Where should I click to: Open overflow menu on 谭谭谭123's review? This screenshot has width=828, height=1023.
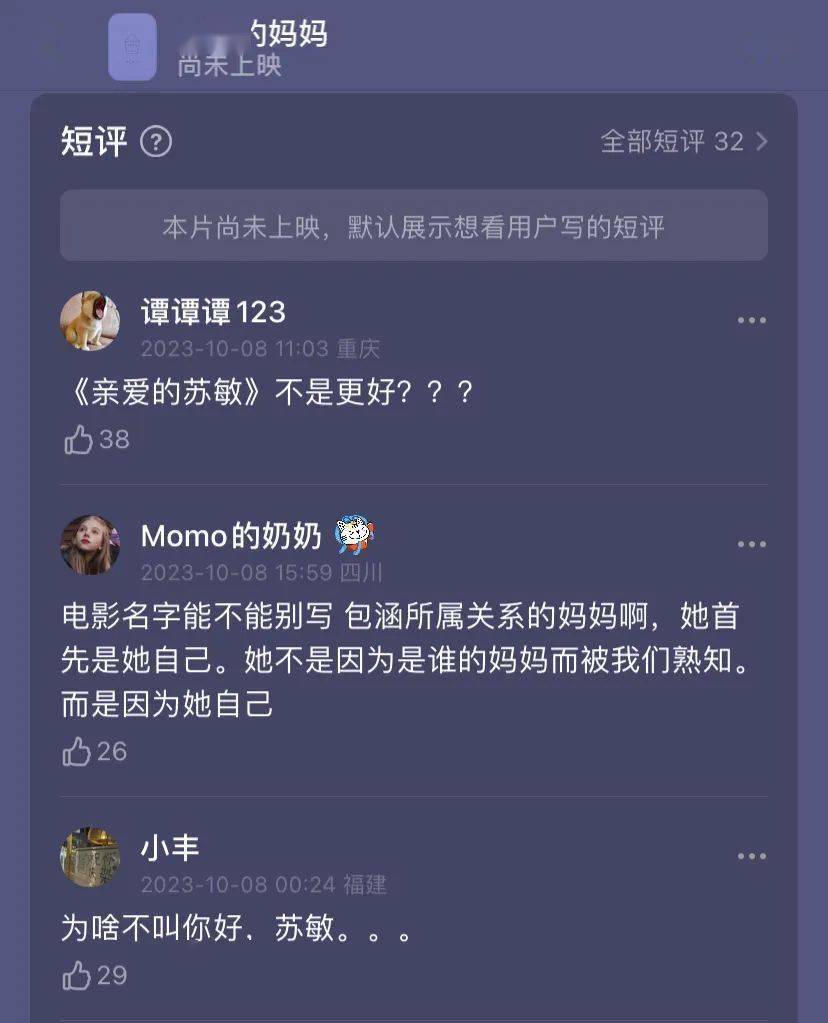751,321
